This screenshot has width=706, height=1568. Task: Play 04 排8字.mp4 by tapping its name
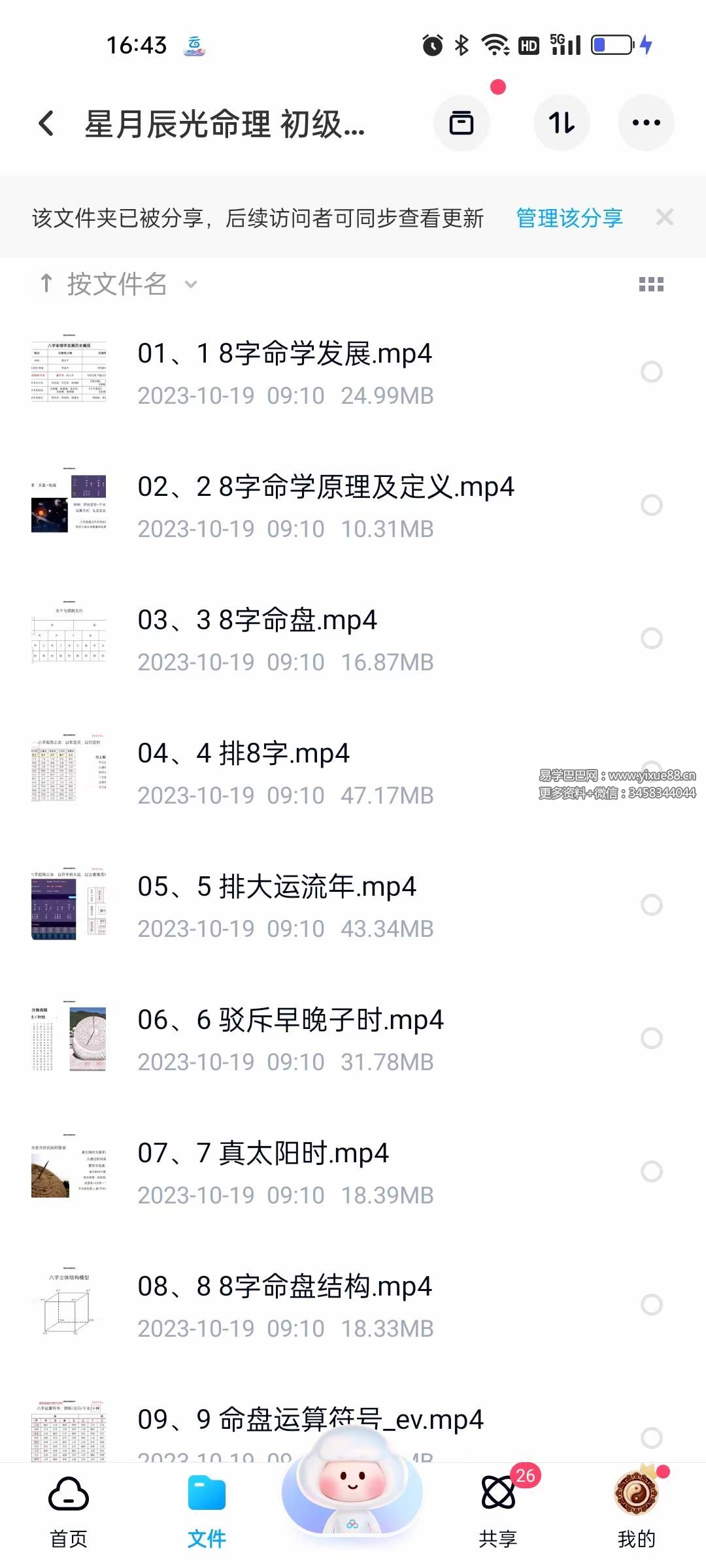(x=245, y=753)
